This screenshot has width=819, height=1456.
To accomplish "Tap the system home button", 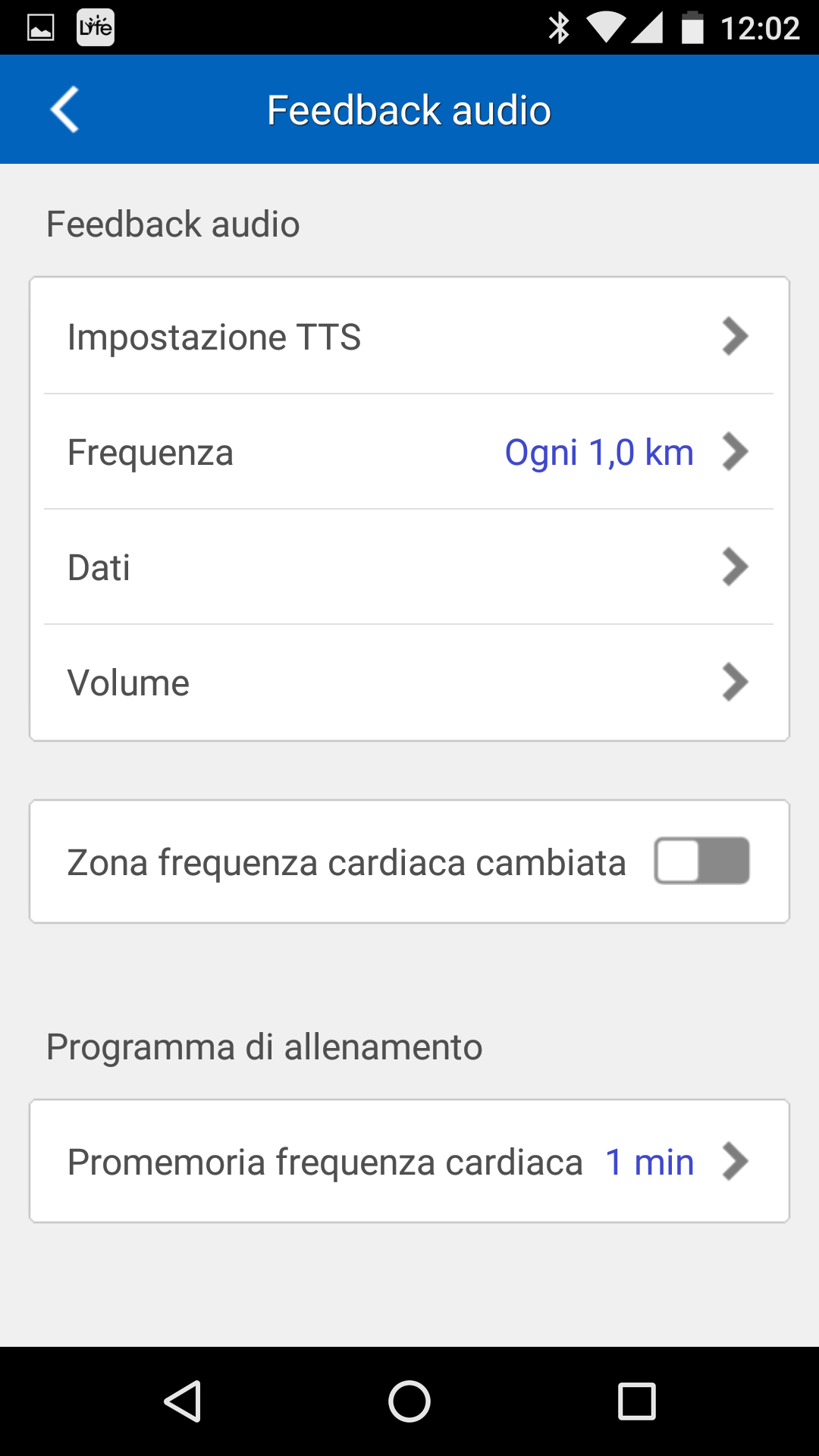I will point(409,1401).
